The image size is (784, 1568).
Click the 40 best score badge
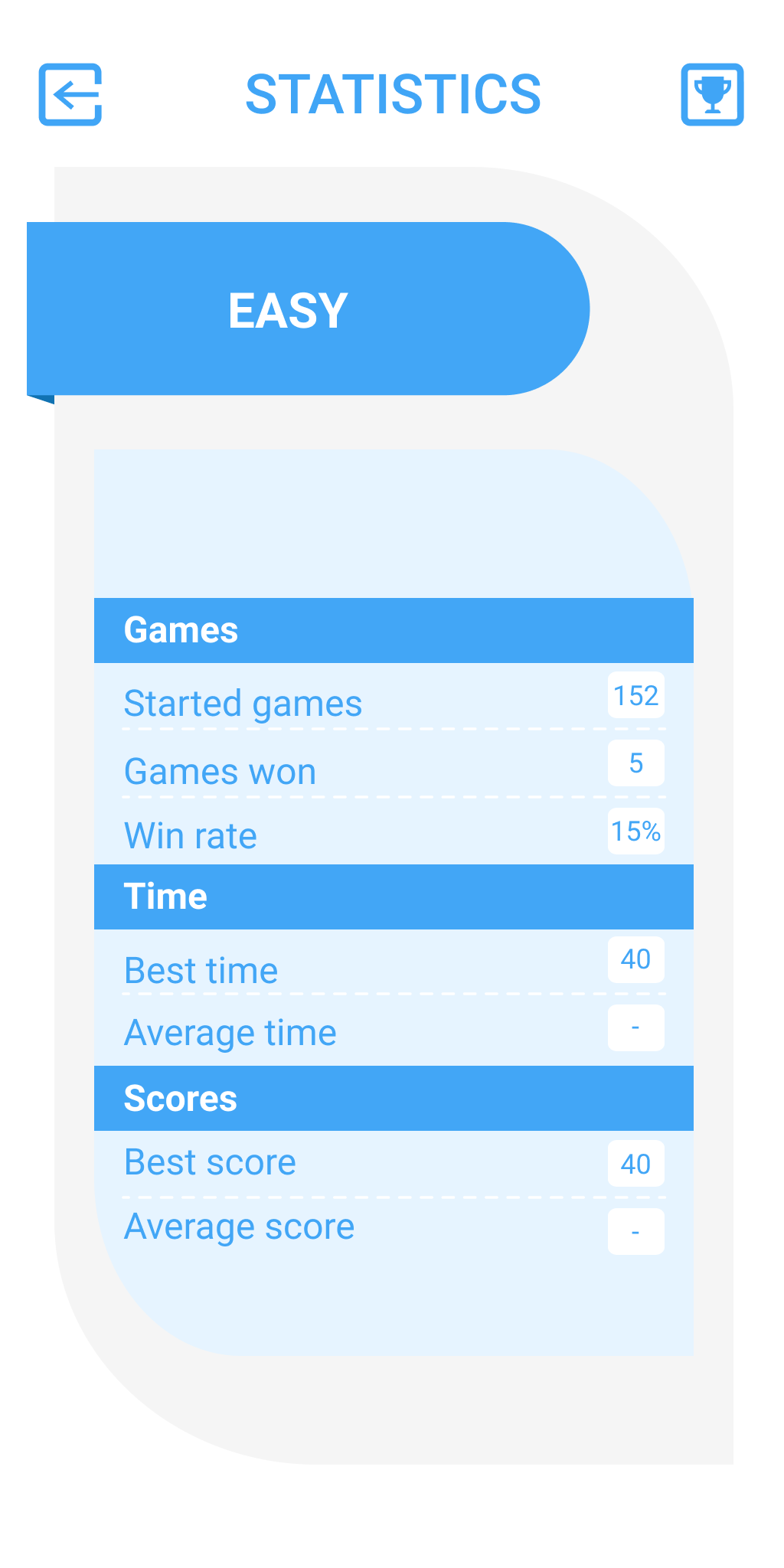point(635,1162)
